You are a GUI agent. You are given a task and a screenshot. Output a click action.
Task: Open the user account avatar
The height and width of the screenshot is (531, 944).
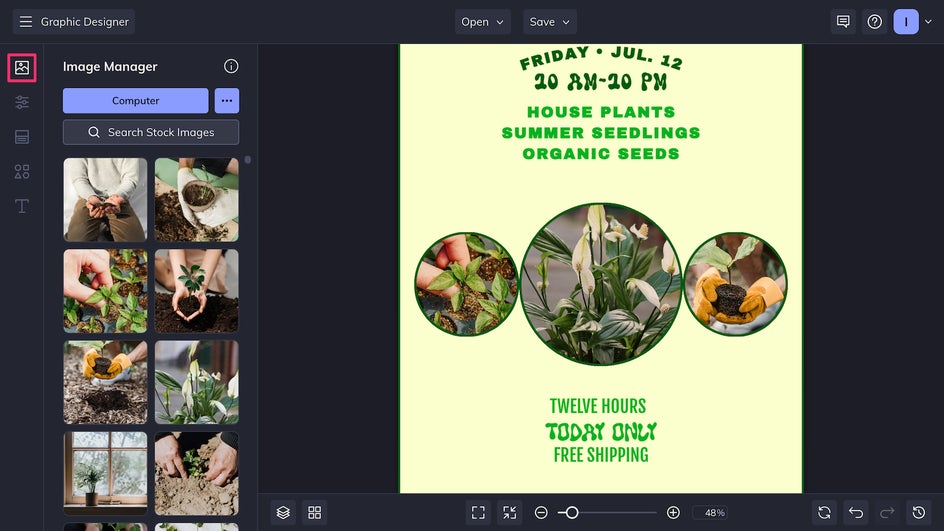[906, 22]
